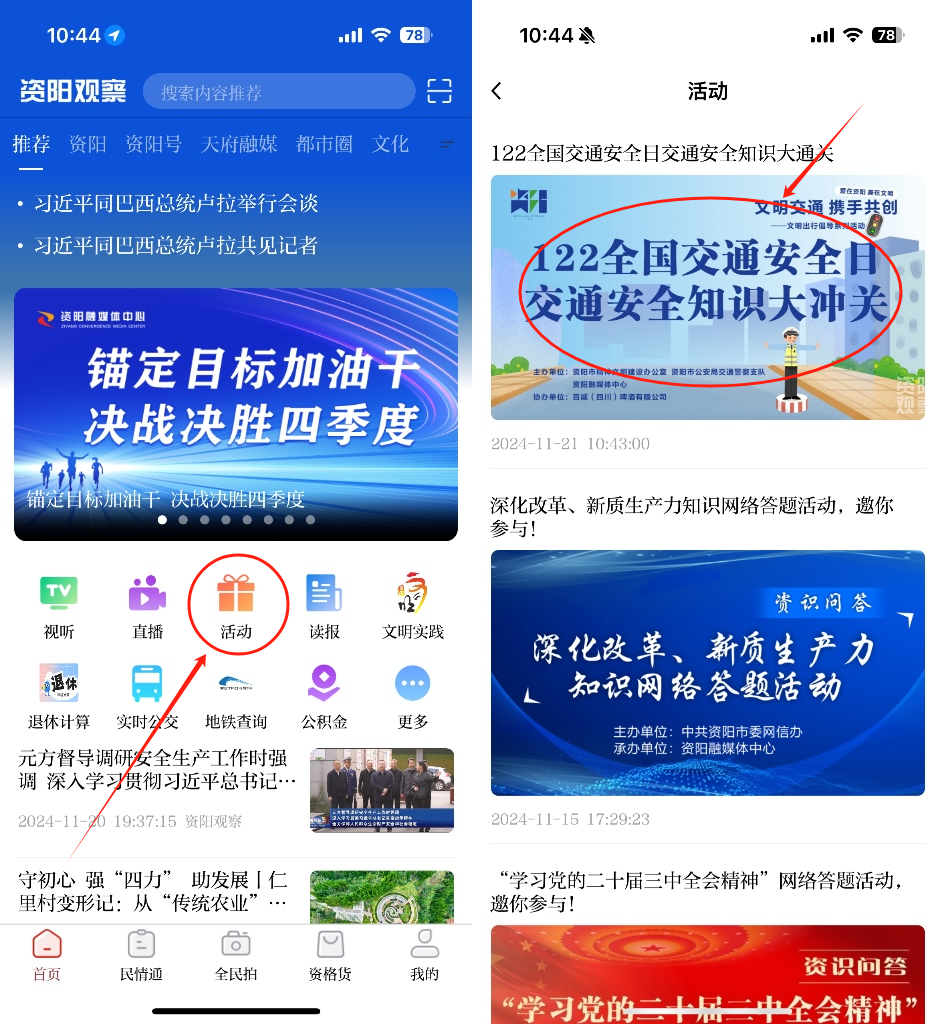Screen dimensions: 944x1024
Task: Read 习近平同巴西总统卢拉举行会谈 headline
Action: coord(176,204)
